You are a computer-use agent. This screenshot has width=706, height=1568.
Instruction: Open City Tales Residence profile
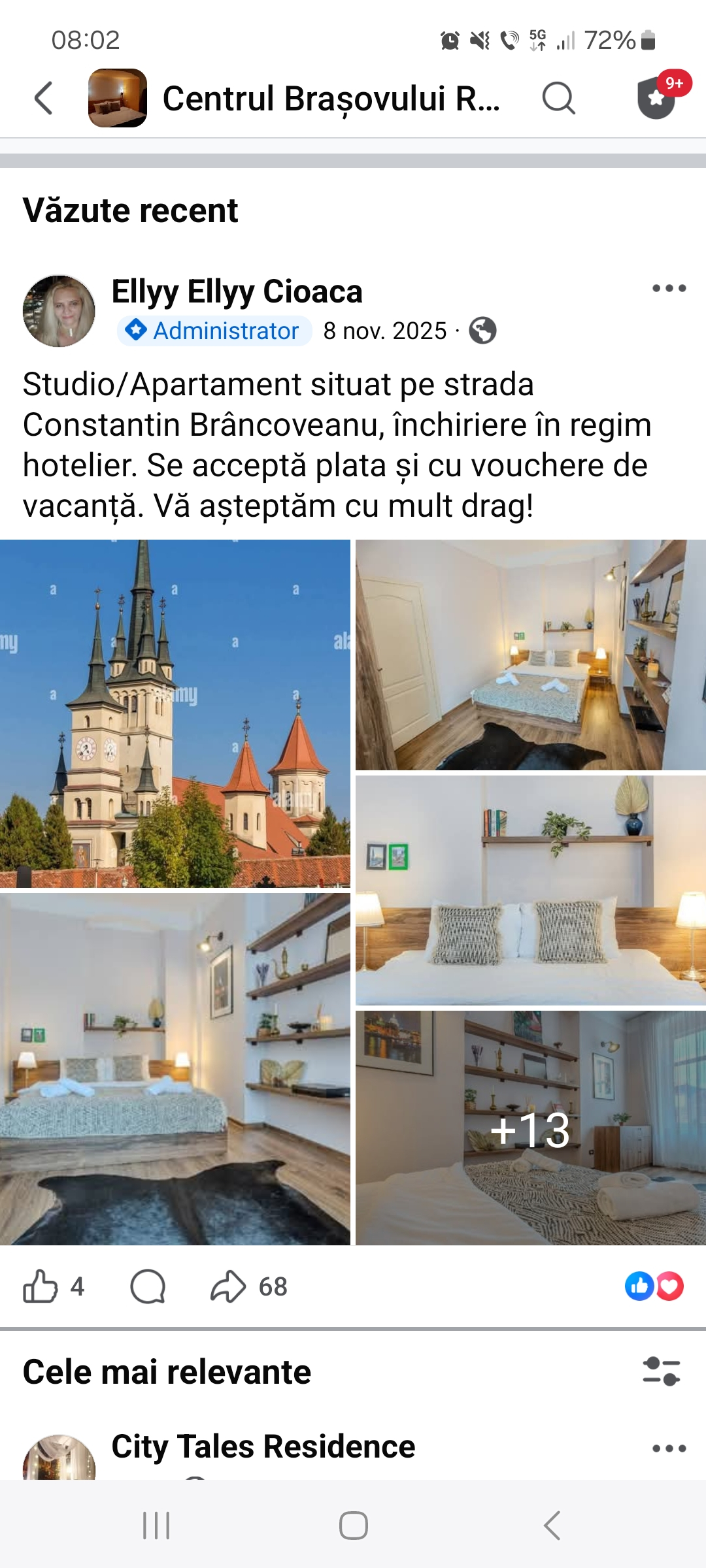263,1446
